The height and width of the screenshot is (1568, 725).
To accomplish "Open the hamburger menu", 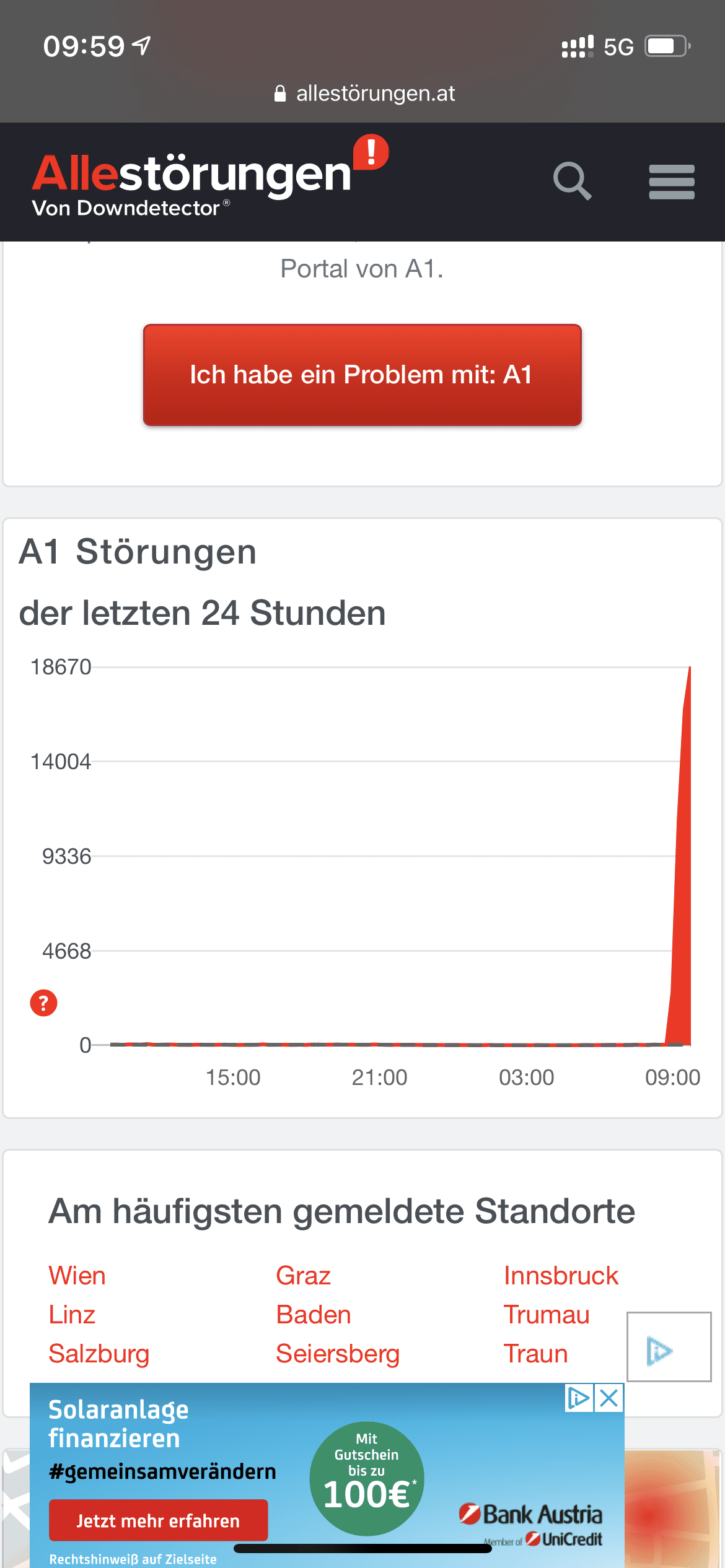I will pos(671,182).
